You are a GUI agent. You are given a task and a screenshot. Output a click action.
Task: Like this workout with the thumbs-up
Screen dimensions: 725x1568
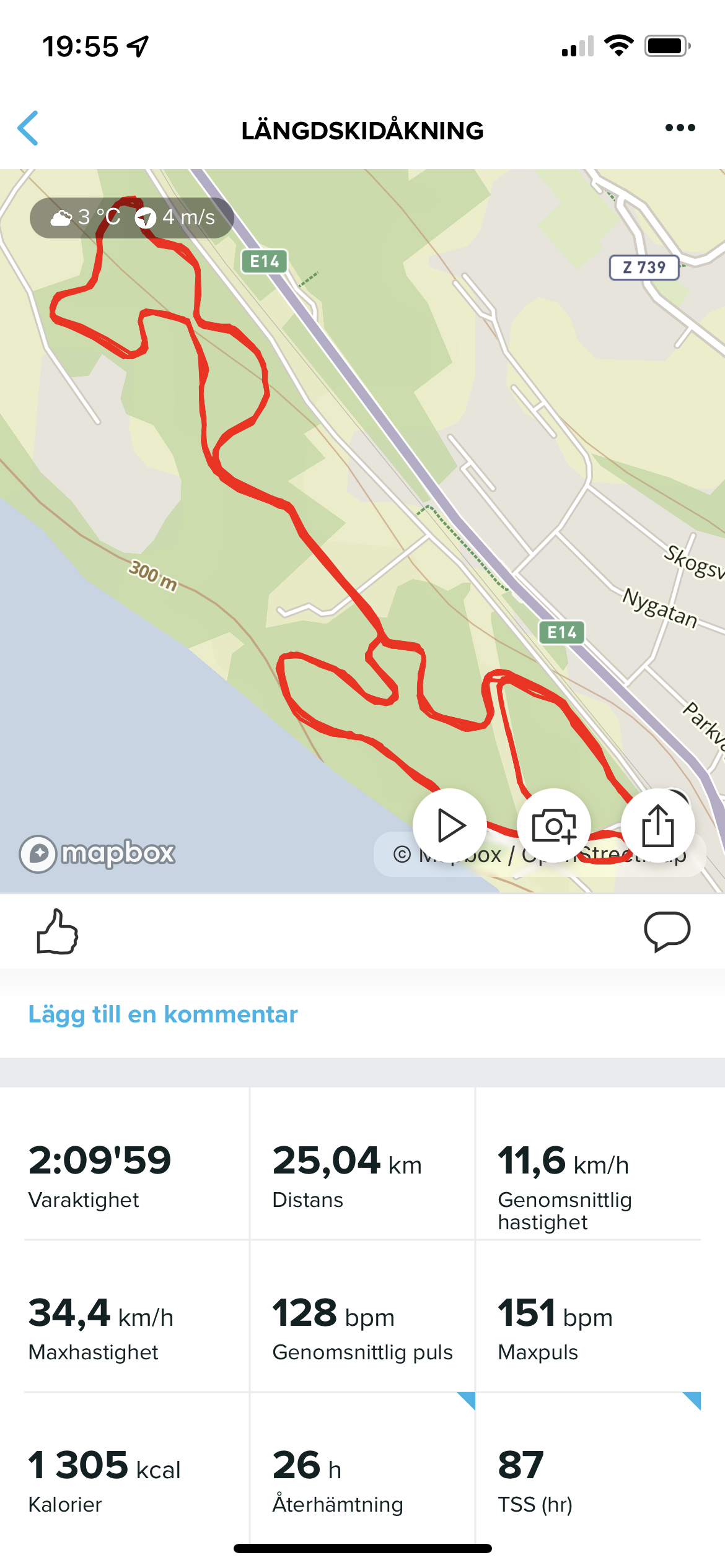click(57, 931)
